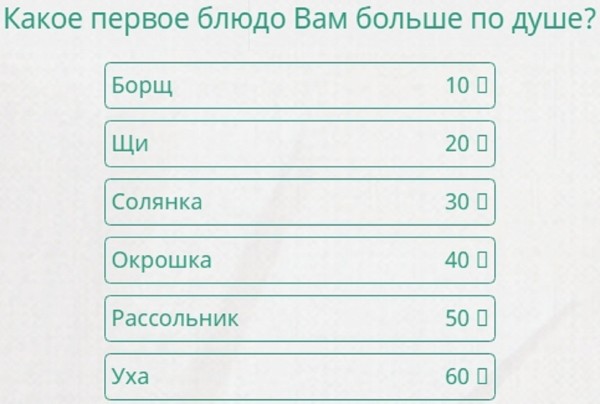Viewport: 600px width, 404px height.
Task: Choose Щи as your answer
Action: pos(299,143)
